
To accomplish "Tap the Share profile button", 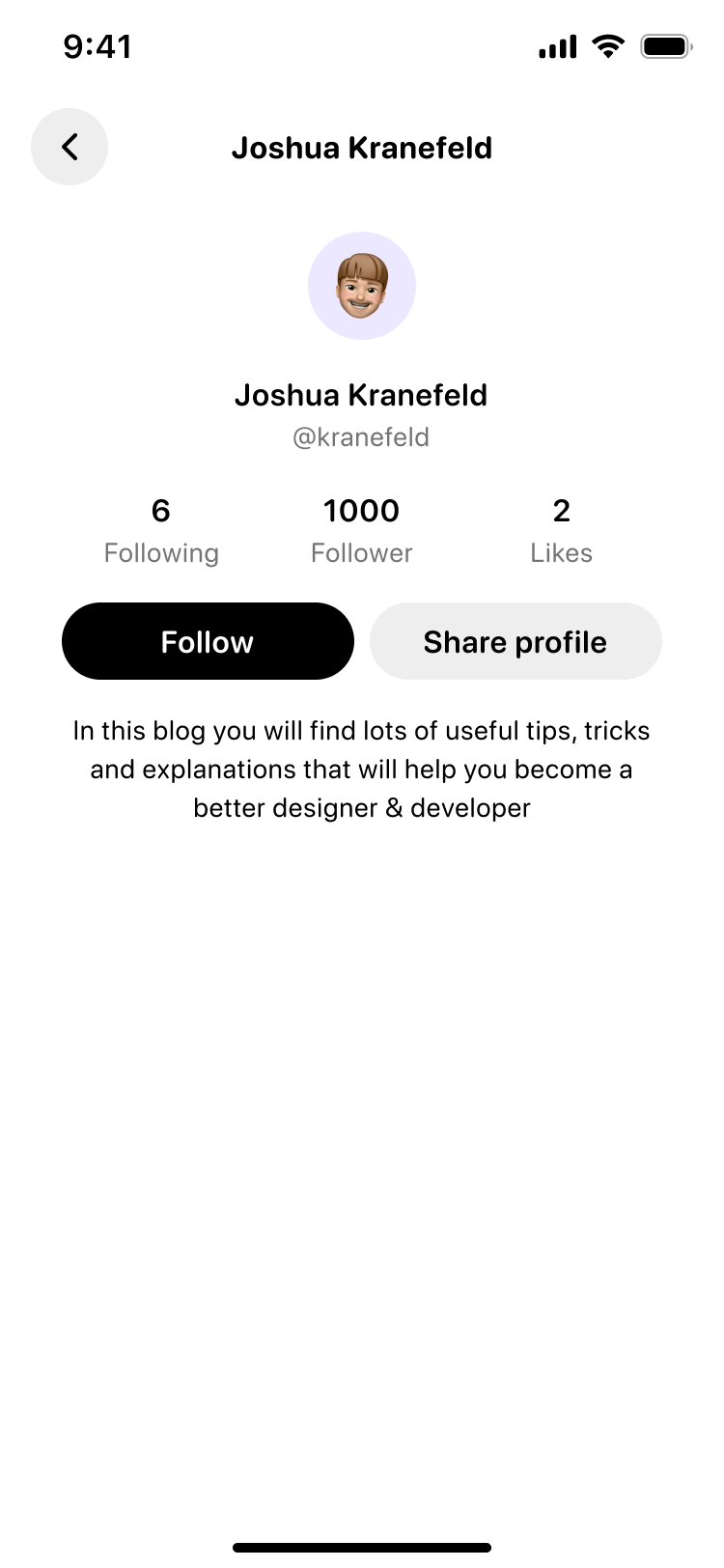I will [x=515, y=641].
